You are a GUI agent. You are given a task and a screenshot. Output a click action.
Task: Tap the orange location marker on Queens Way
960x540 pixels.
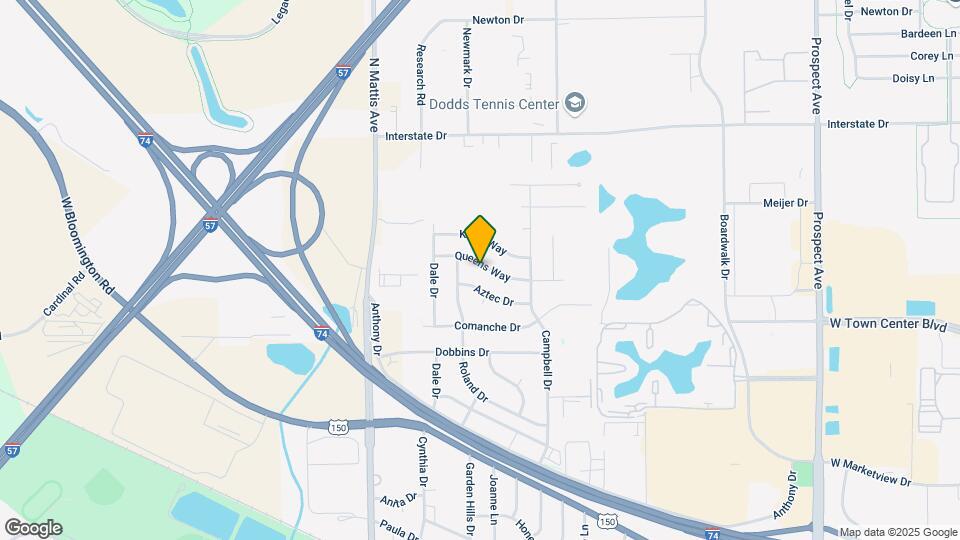point(480,239)
